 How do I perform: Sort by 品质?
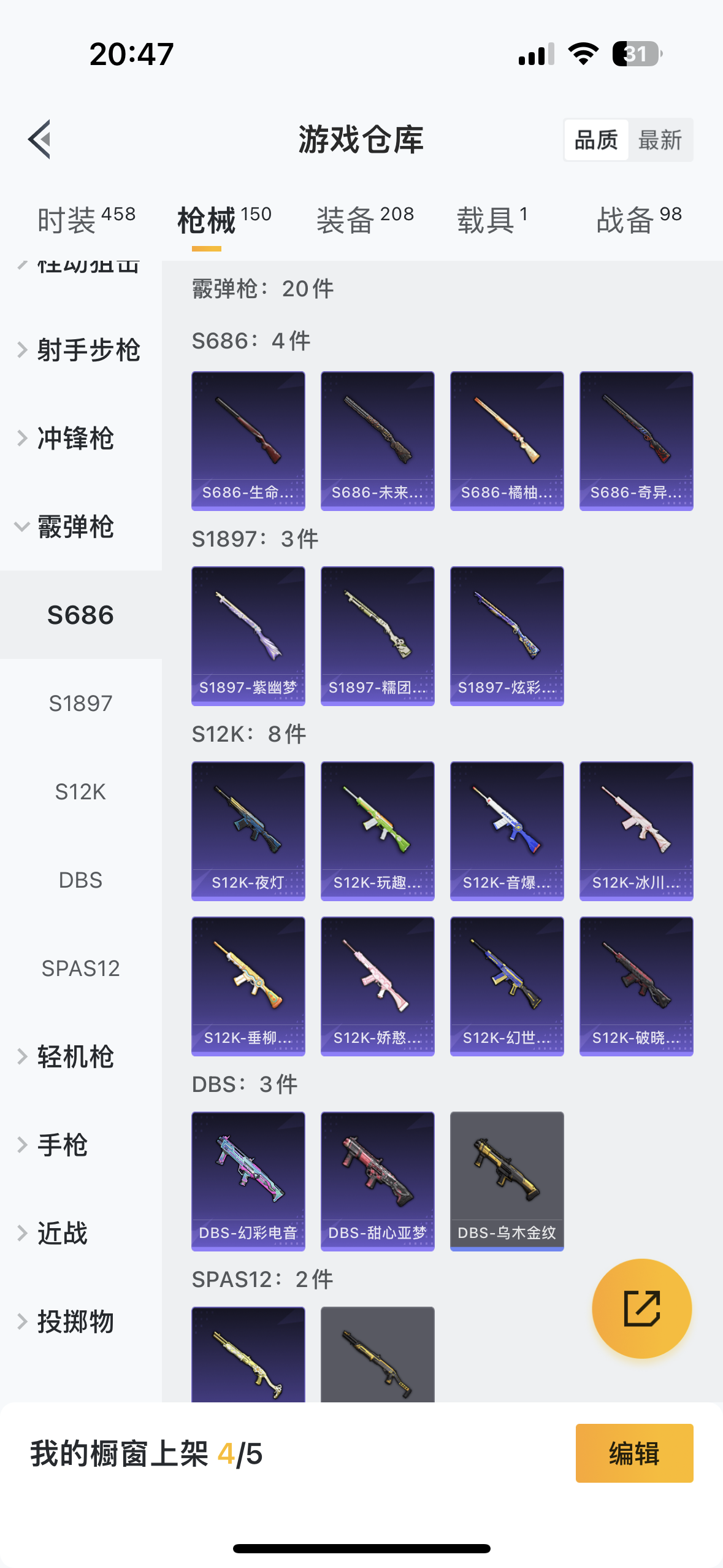click(596, 140)
